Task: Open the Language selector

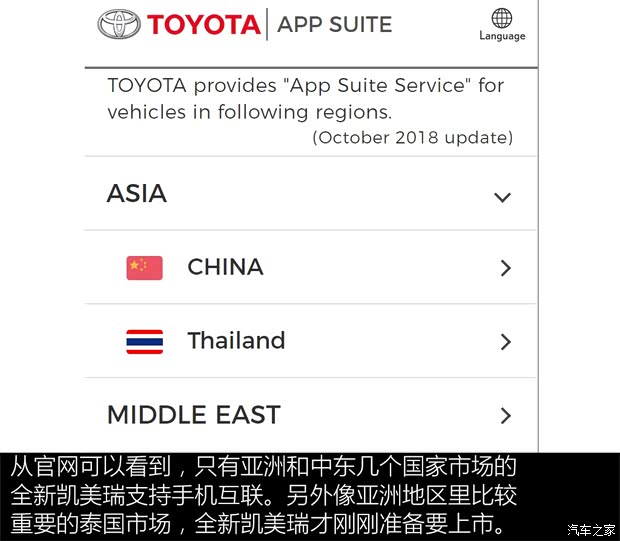Action: 501,25
